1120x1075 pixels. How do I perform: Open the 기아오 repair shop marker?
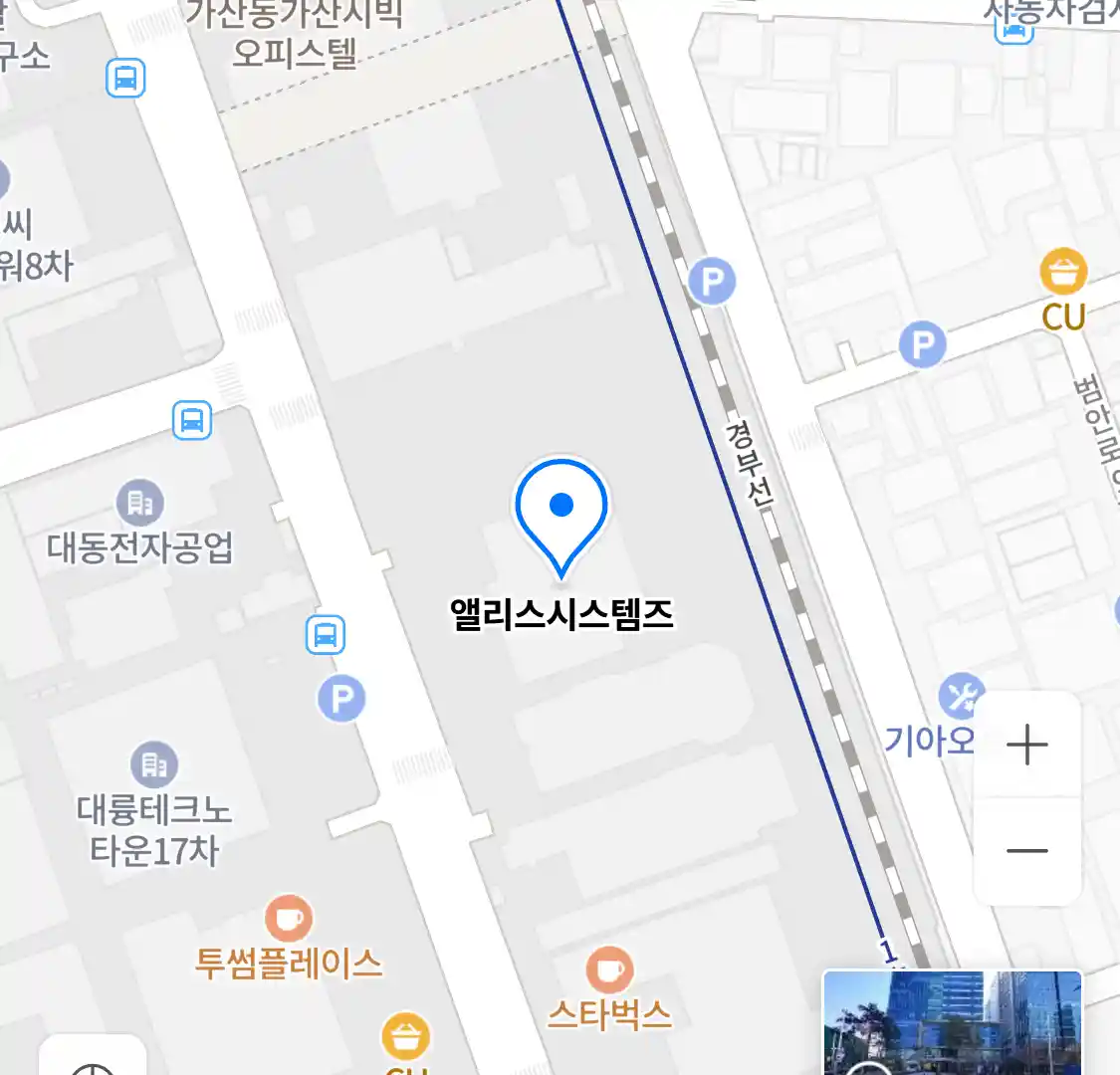click(960, 698)
